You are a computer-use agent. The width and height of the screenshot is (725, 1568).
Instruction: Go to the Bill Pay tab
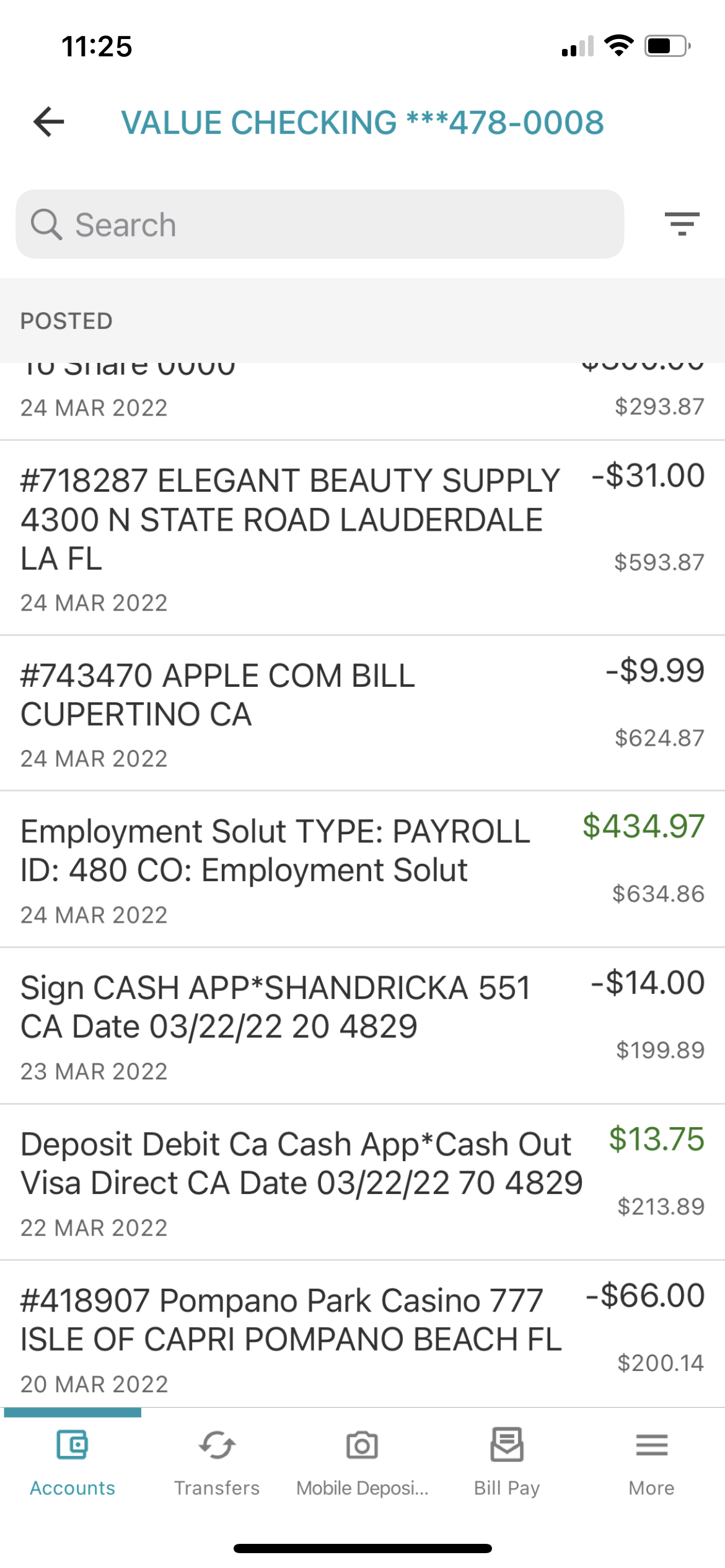(507, 1461)
